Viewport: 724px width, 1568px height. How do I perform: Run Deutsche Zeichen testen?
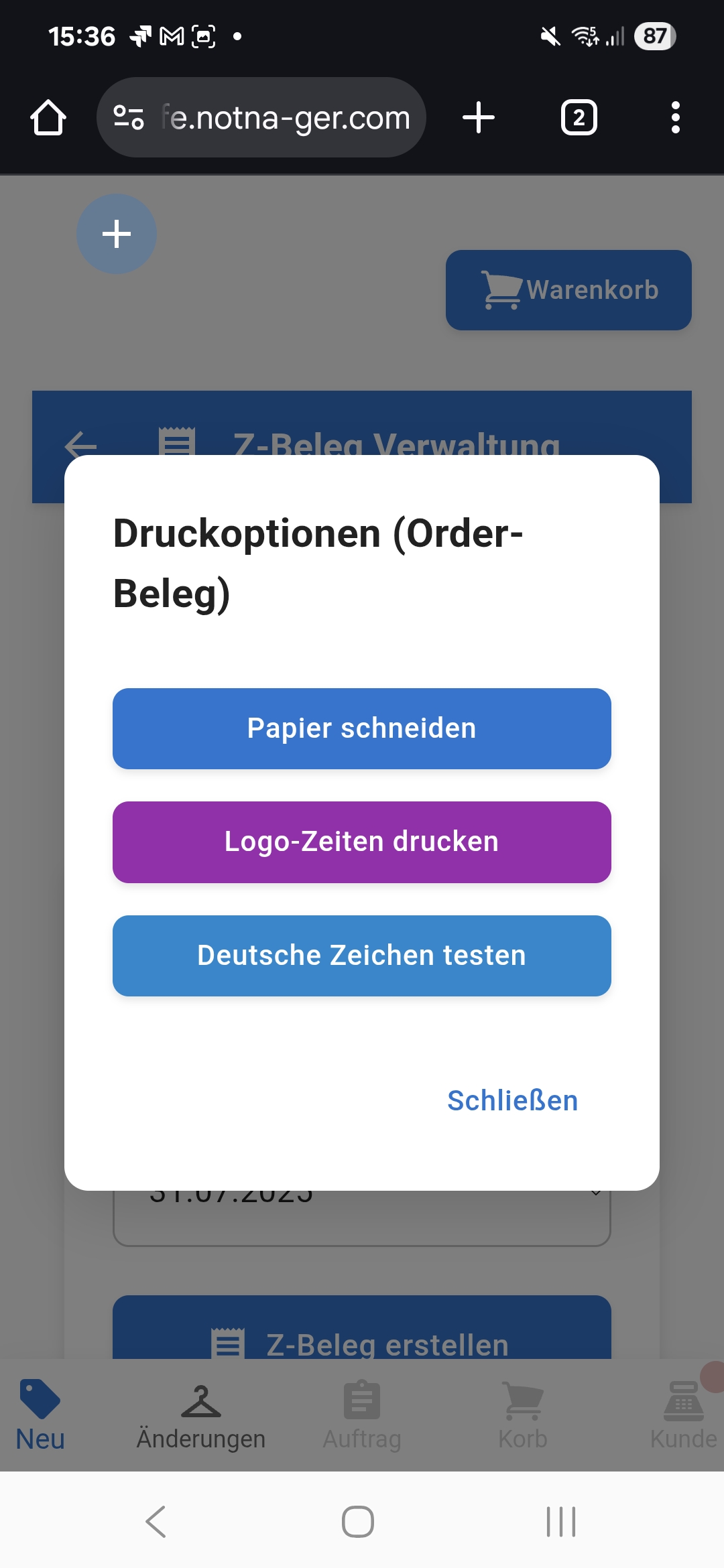(x=362, y=956)
